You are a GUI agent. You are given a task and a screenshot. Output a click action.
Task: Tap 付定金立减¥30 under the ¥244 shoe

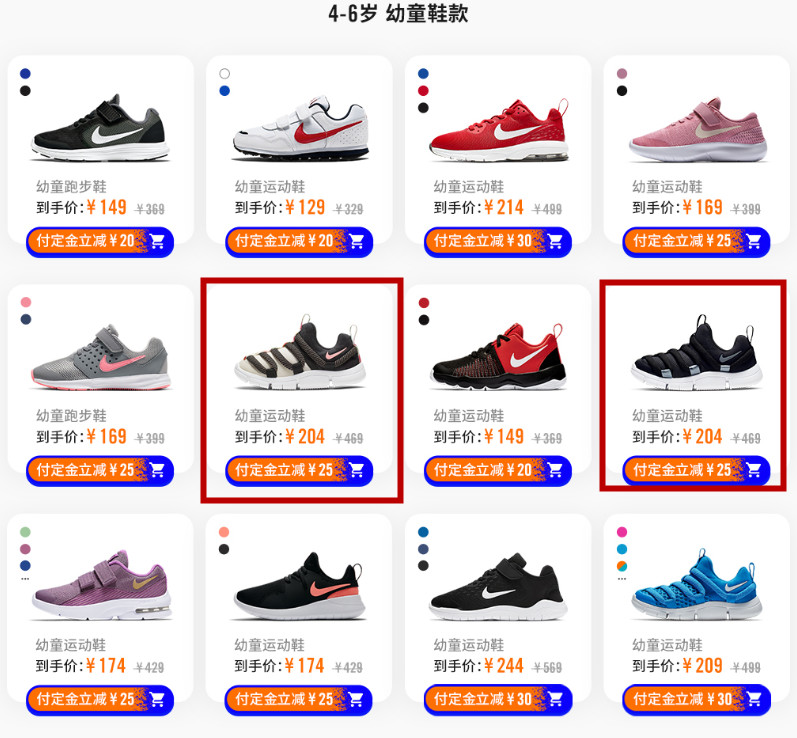(497, 700)
